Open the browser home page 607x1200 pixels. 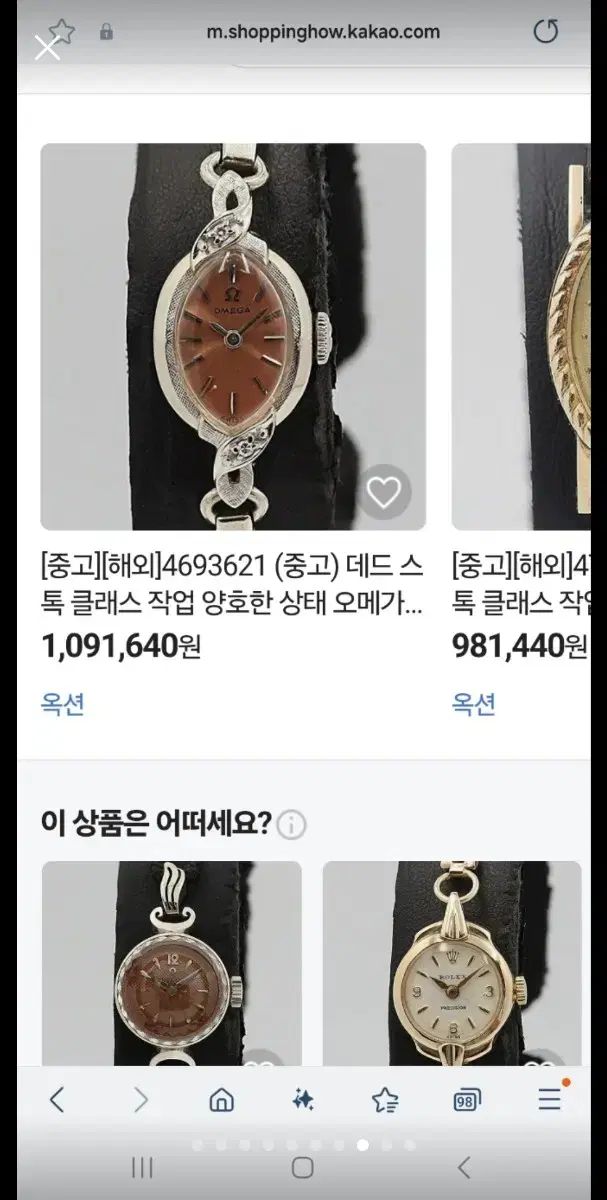tap(221, 1100)
